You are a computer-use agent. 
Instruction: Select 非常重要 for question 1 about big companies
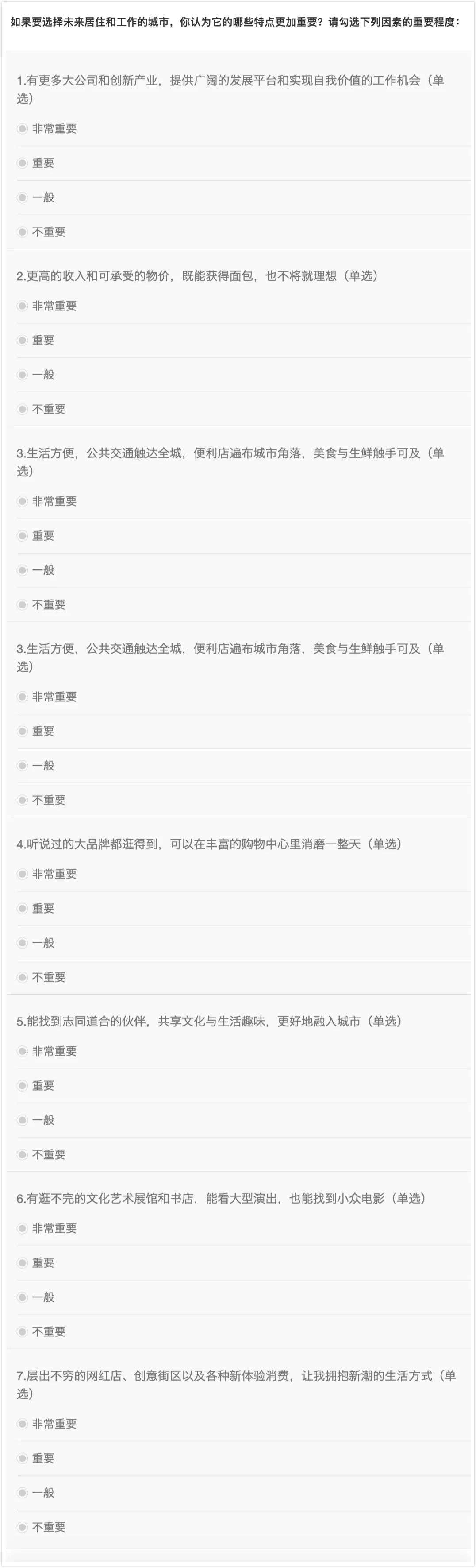coord(23,128)
